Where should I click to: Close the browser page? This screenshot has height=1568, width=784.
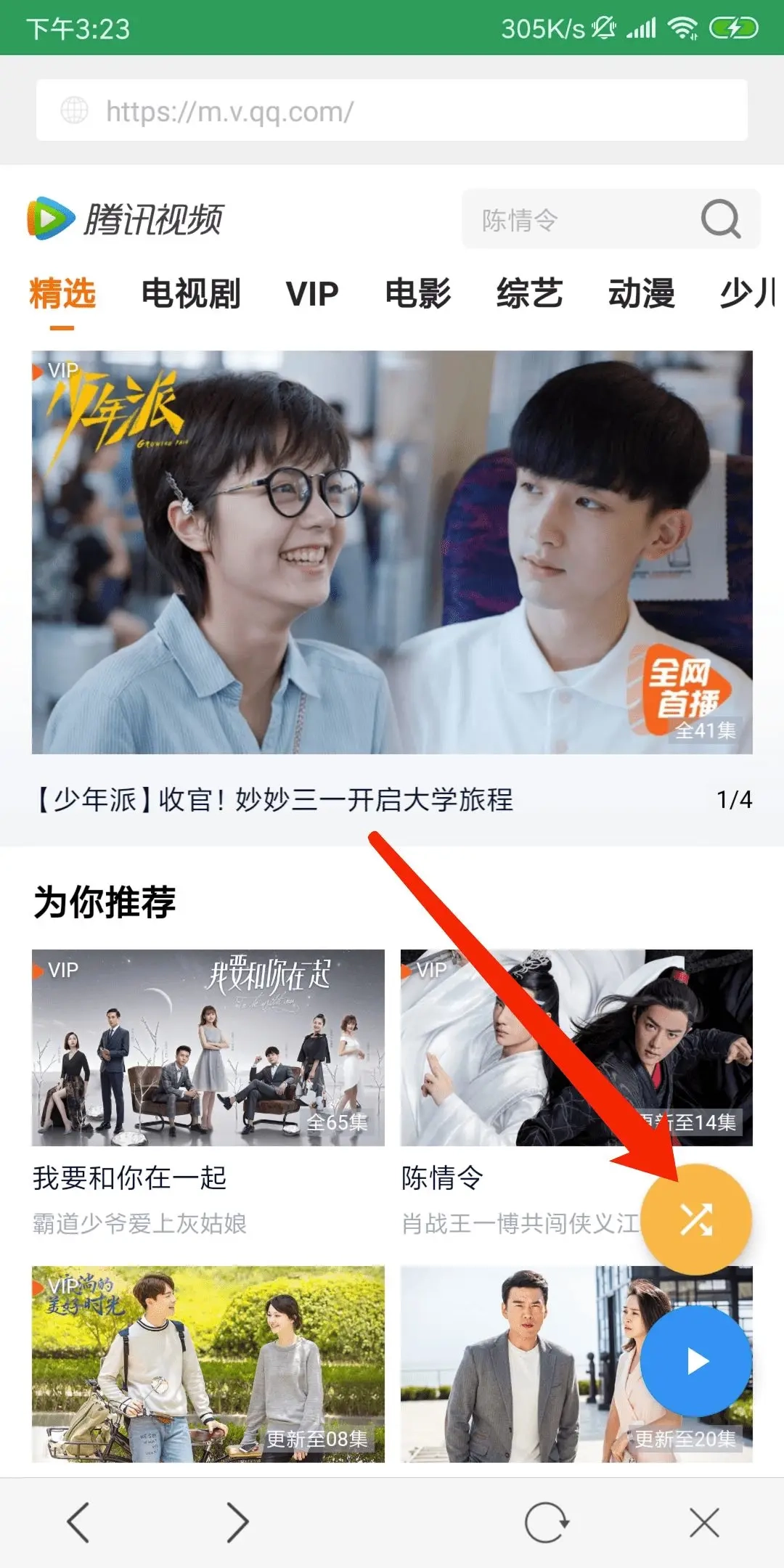coord(704,1522)
